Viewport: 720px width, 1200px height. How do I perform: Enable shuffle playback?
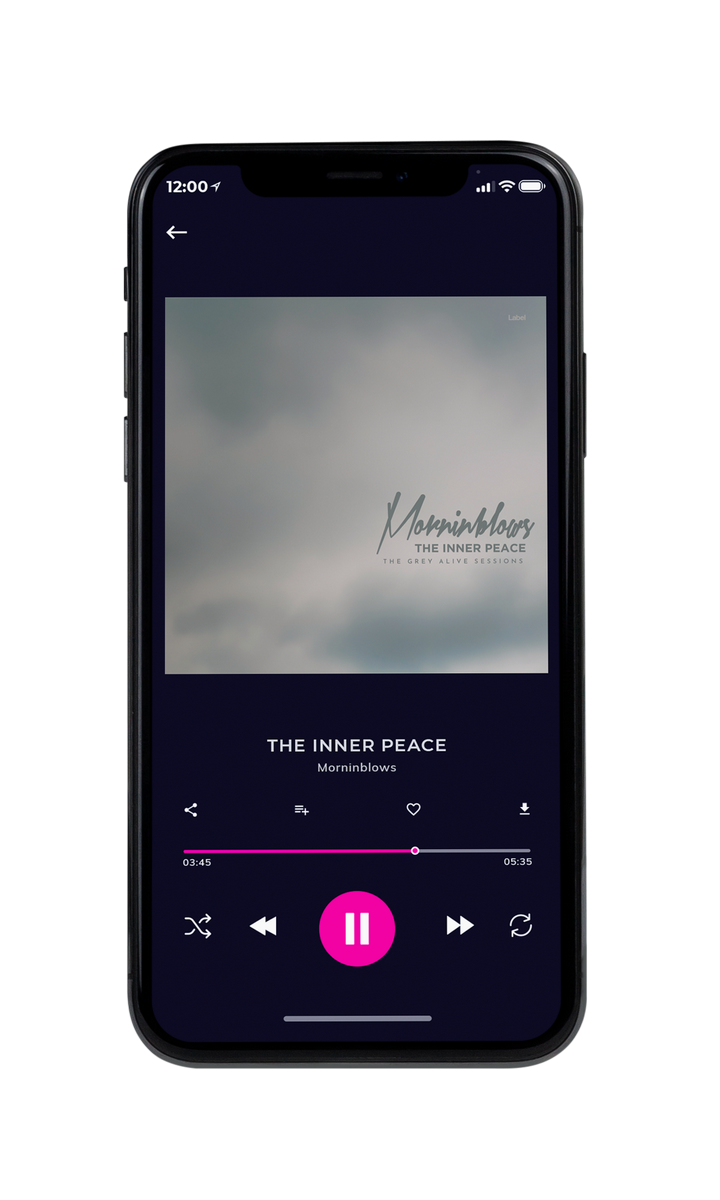(x=198, y=926)
